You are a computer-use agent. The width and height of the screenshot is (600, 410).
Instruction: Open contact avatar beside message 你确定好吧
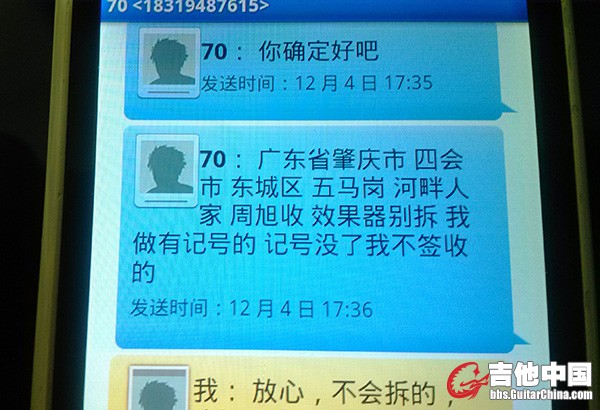click(x=165, y=65)
